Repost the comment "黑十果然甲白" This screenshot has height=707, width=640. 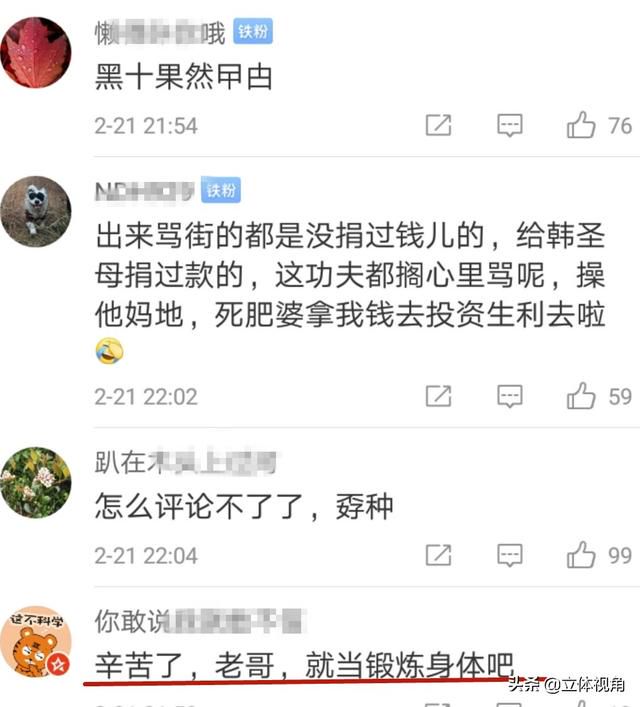[x=438, y=125]
